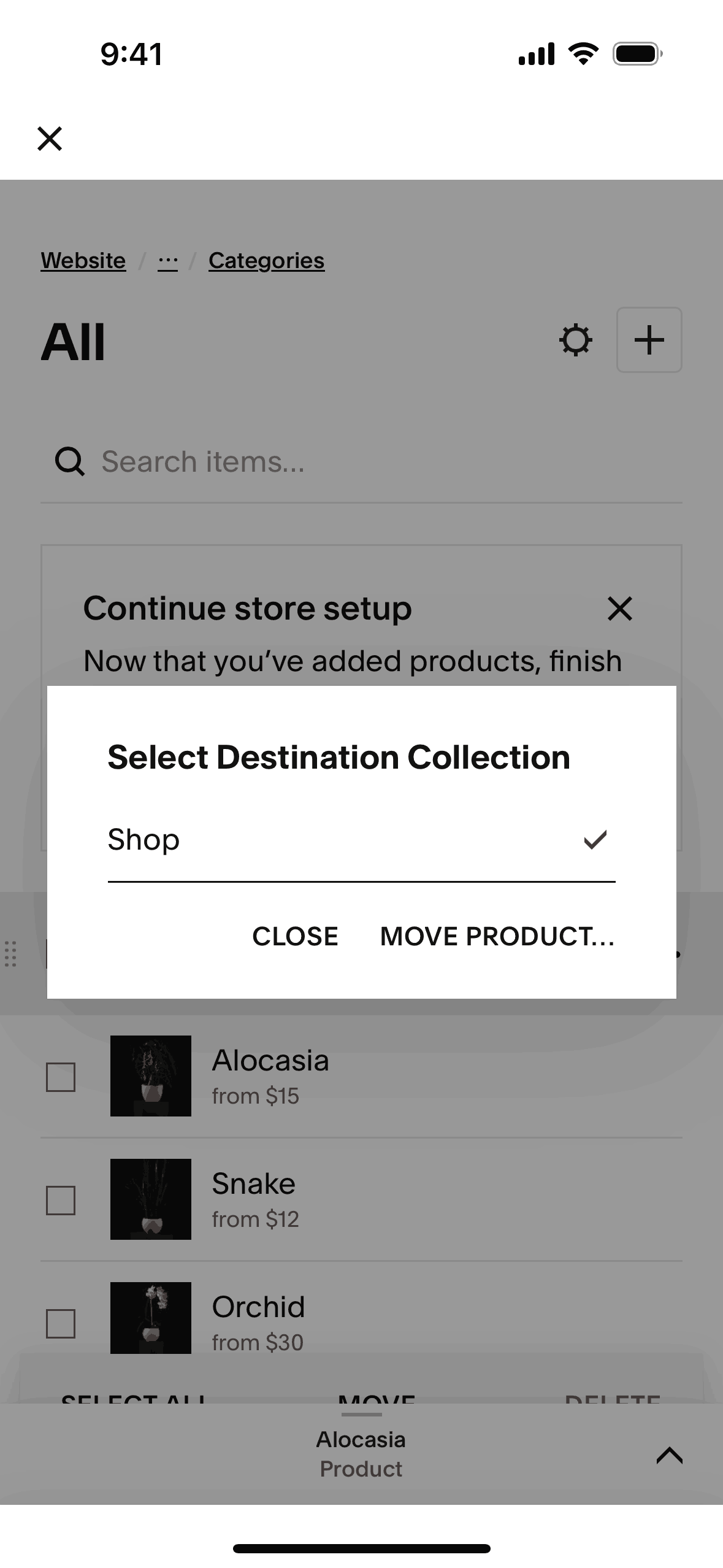Image resolution: width=723 pixels, height=1568 pixels.
Task: Expand the collapsed breadcrumb ellipsis
Action: (167, 261)
